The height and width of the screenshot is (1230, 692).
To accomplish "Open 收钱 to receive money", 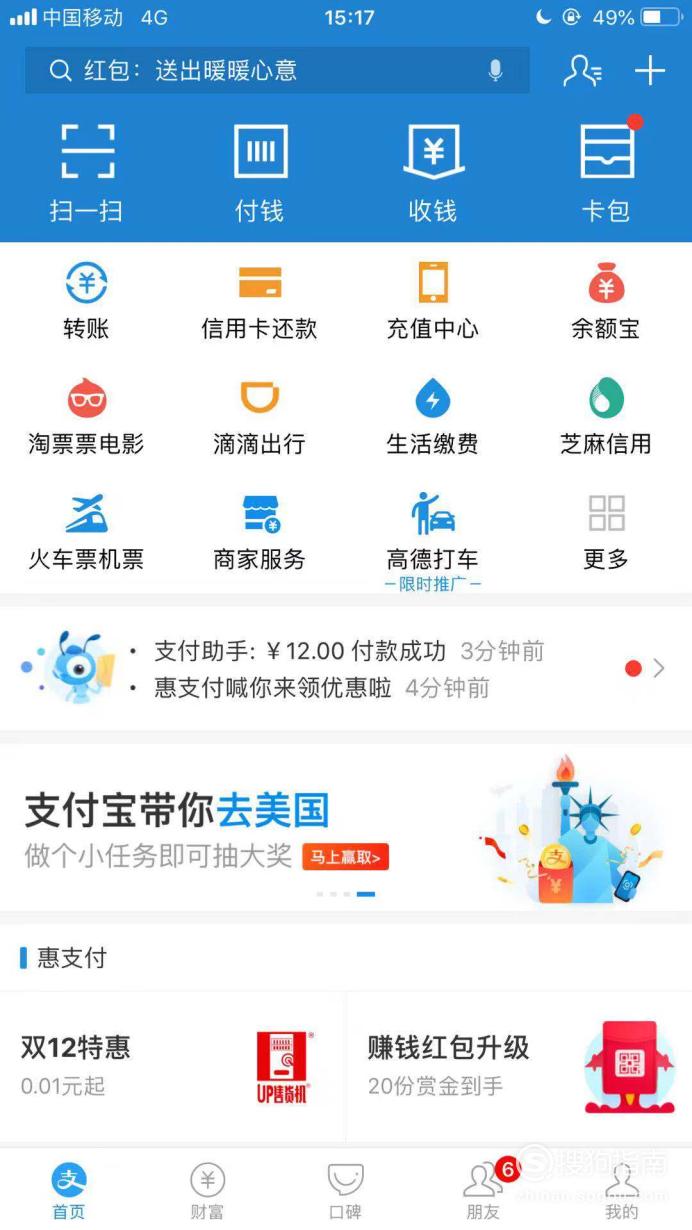I will coord(433,174).
